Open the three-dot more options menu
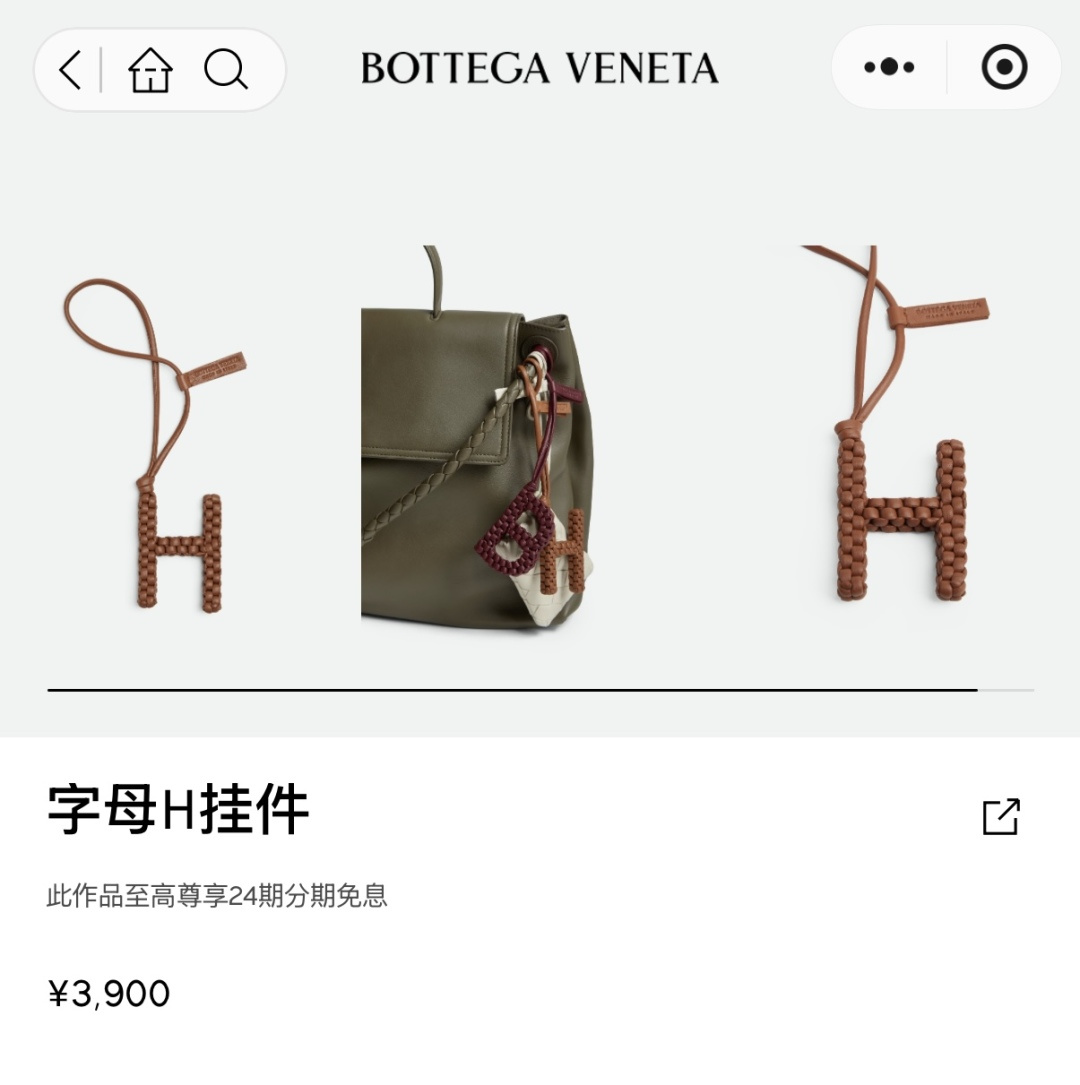Viewport: 1080px width, 1085px height. [x=889, y=68]
